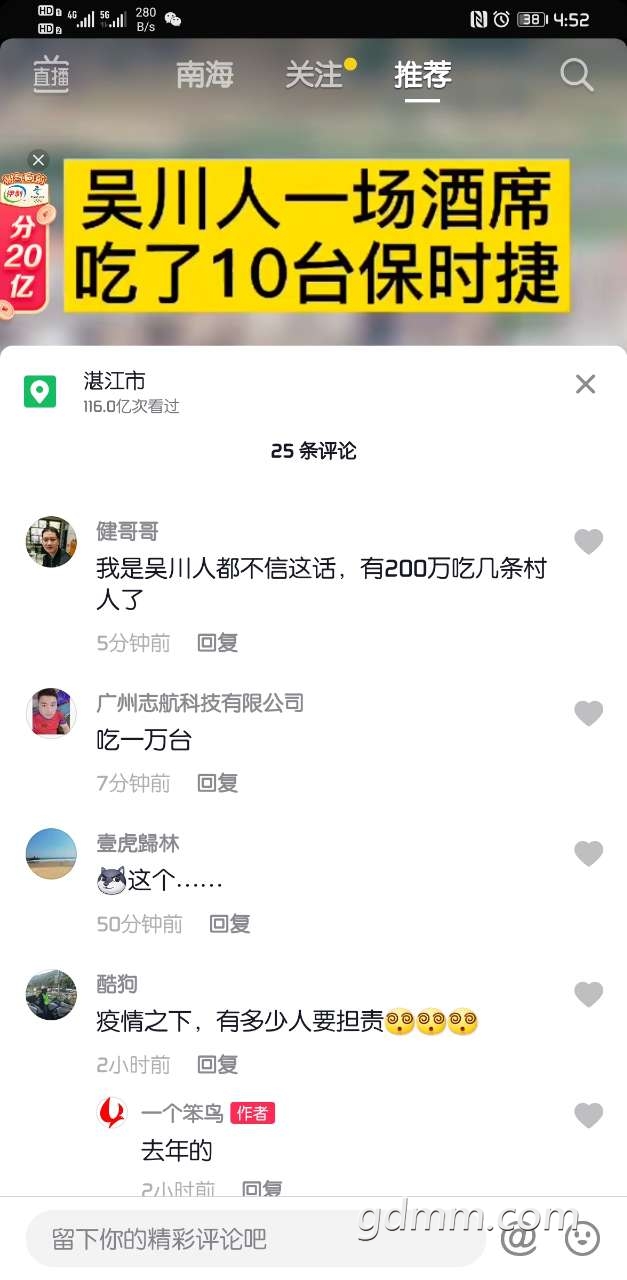This screenshot has height=1280, width=627.
Task: Reply to 壹虎歸林's comment
Action: (x=229, y=924)
